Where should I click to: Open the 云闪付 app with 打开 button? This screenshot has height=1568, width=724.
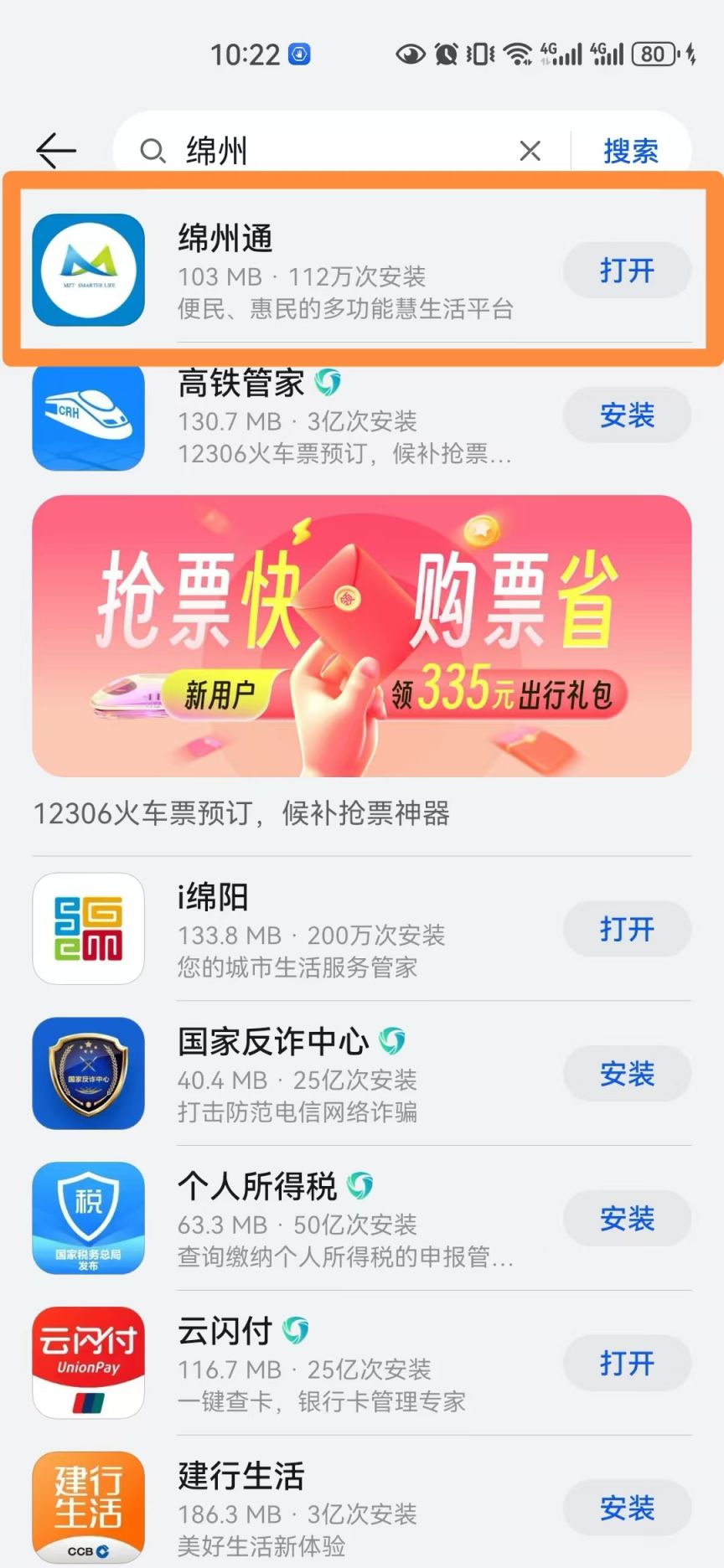click(x=627, y=1364)
